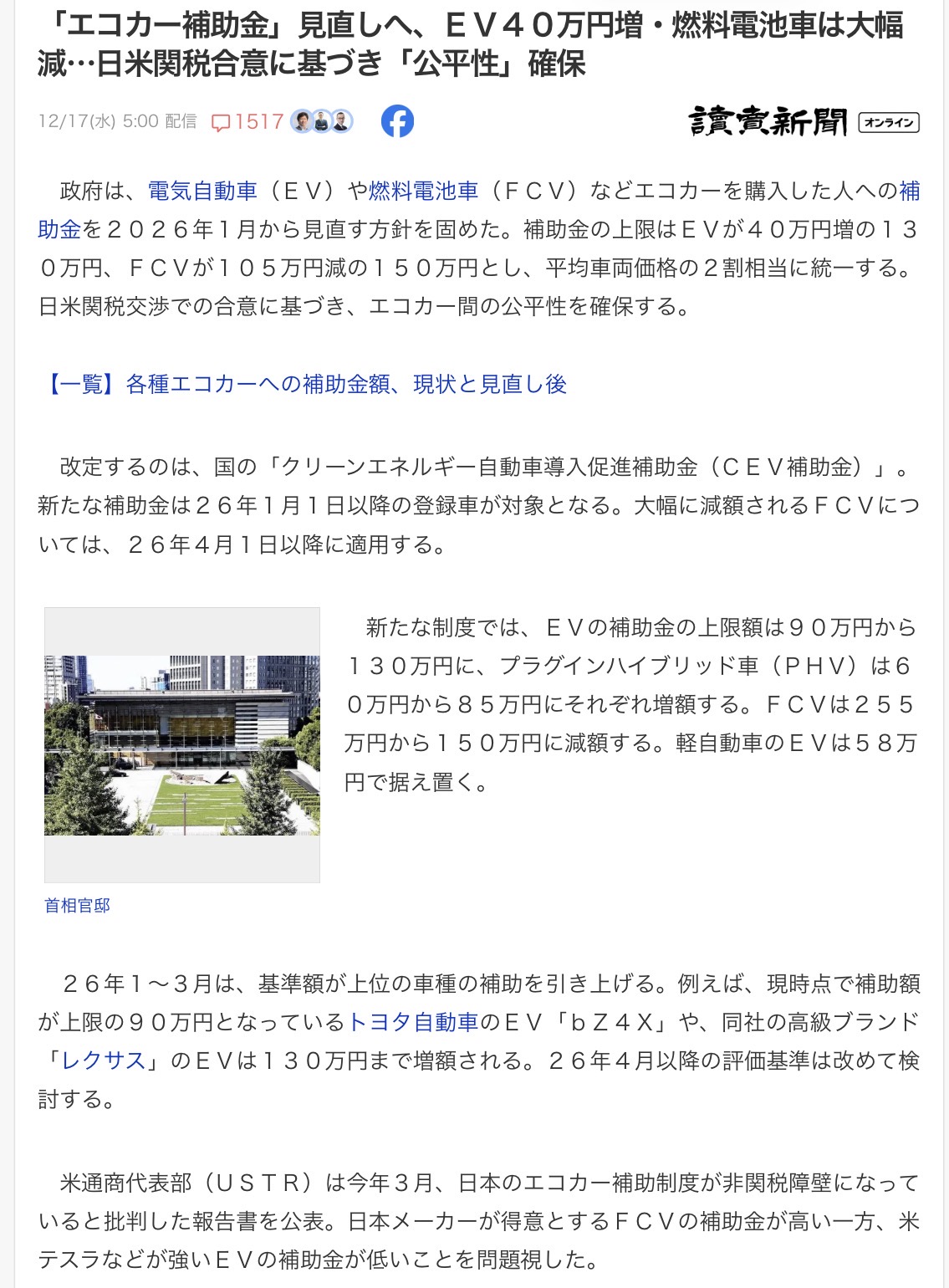949x1288 pixels.
Task: Enlarge the 首相官邸 photo
Action: tap(182, 744)
